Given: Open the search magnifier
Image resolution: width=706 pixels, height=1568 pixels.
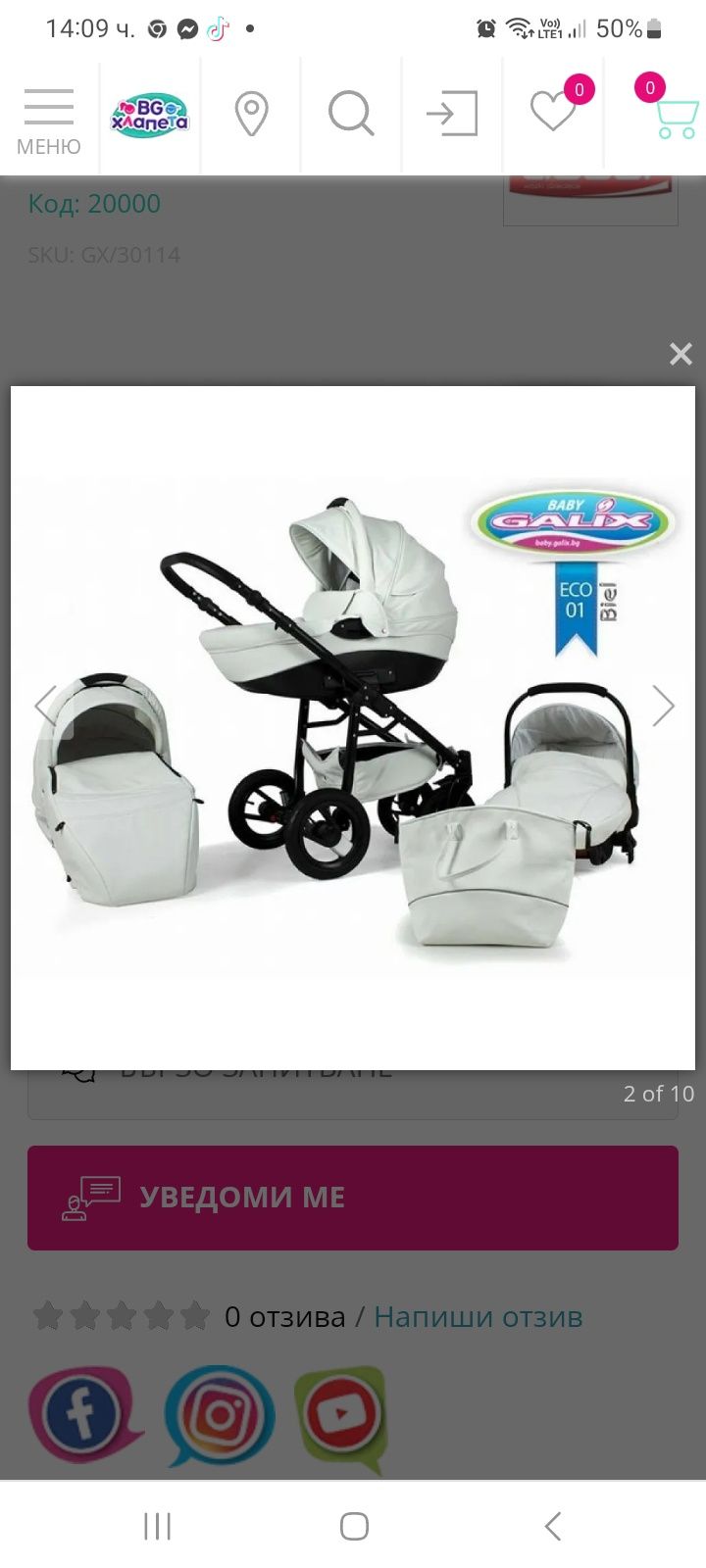Looking at the screenshot, I should pos(351,115).
